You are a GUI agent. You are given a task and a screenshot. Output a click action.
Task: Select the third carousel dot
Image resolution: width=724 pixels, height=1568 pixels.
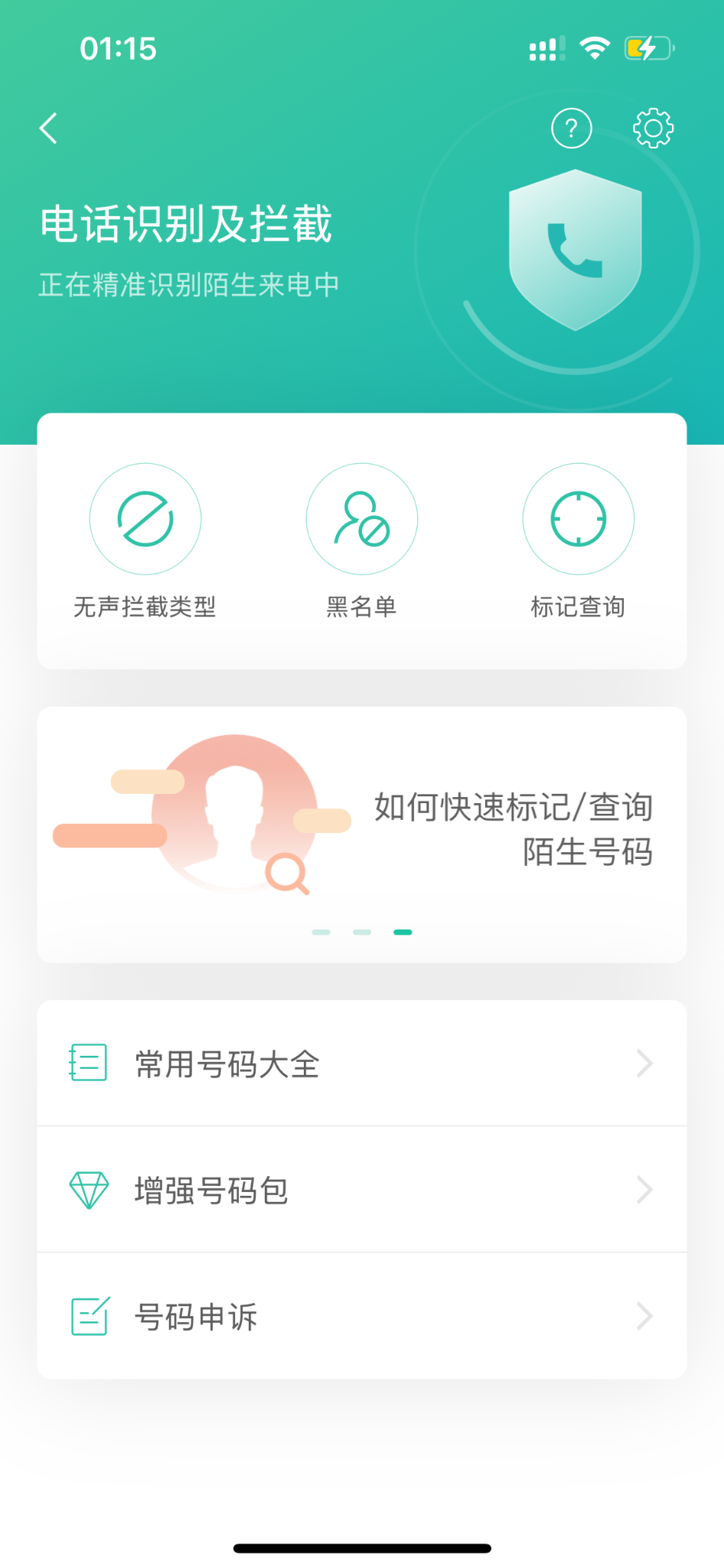tap(402, 932)
